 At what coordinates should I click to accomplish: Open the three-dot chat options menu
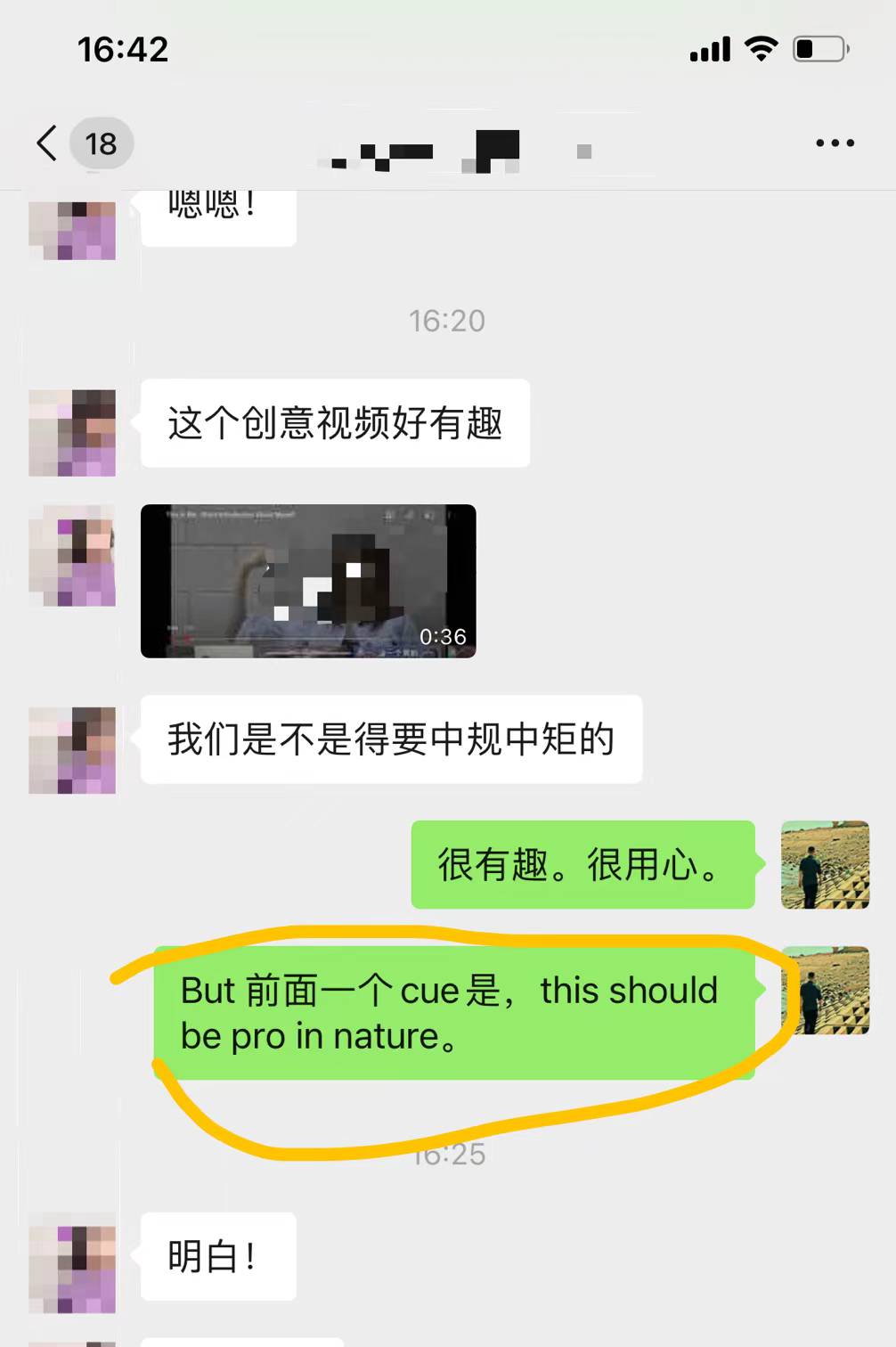(835, 143)
